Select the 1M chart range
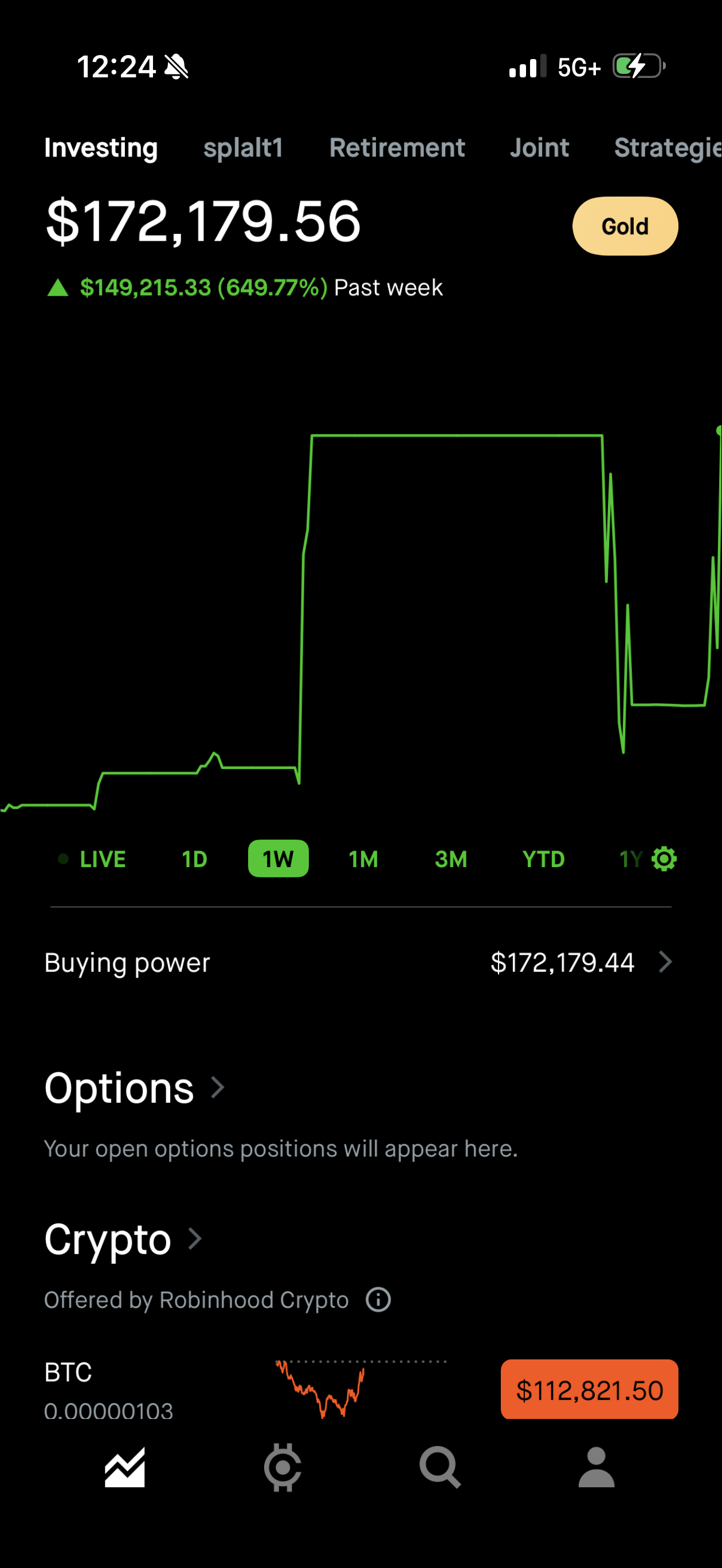722x1568 pixels. 363,859
